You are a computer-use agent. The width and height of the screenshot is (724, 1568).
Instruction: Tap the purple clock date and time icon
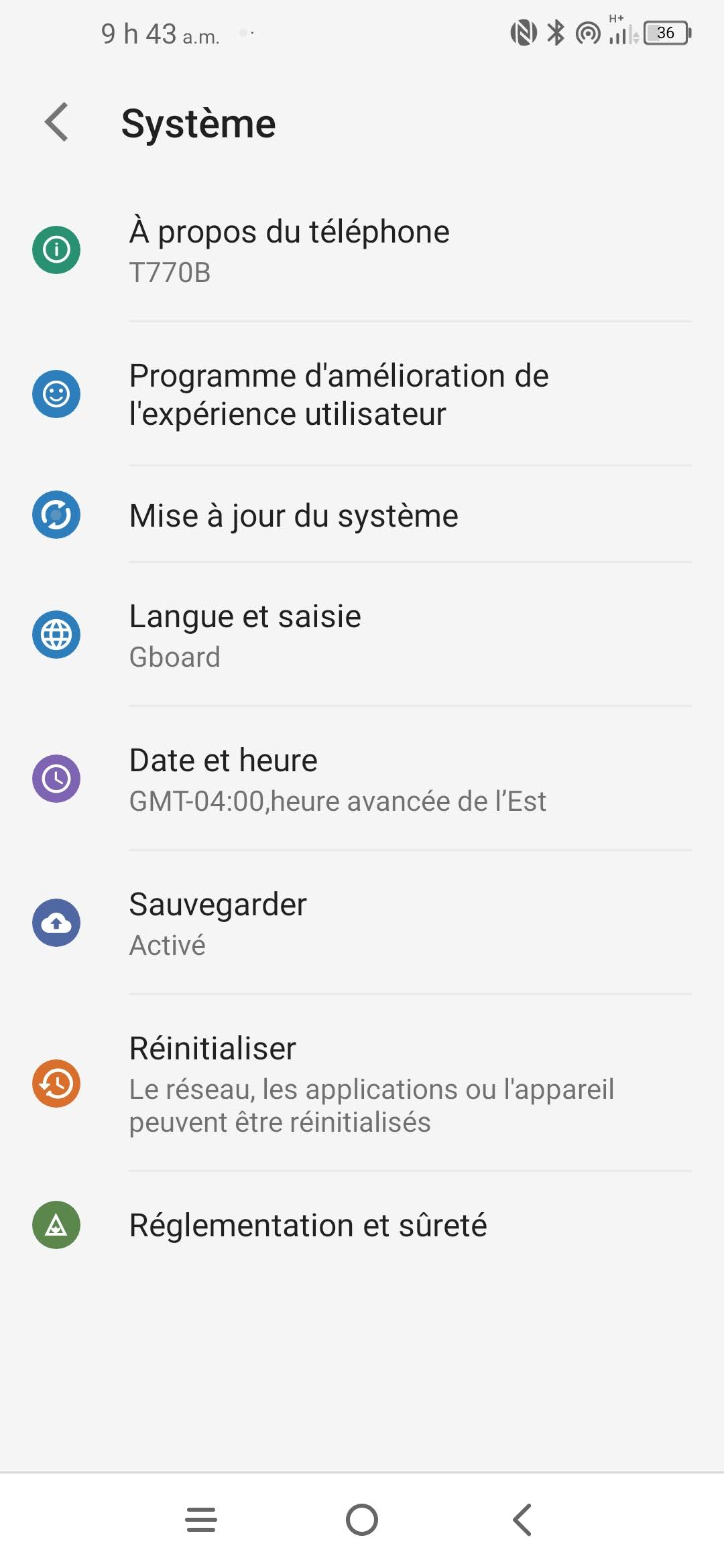pyautogui.click(x=56, y=777)
